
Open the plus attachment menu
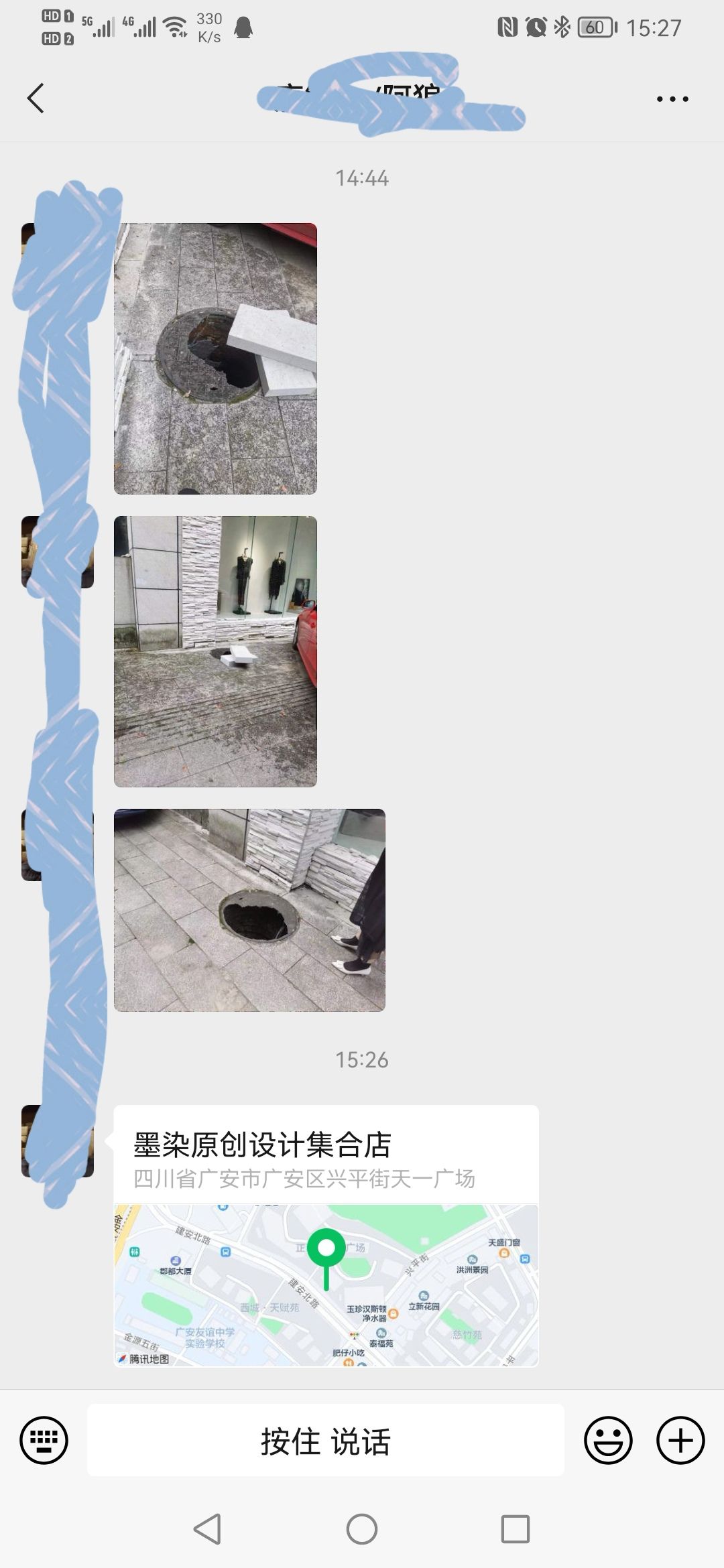click(680, 1440)
